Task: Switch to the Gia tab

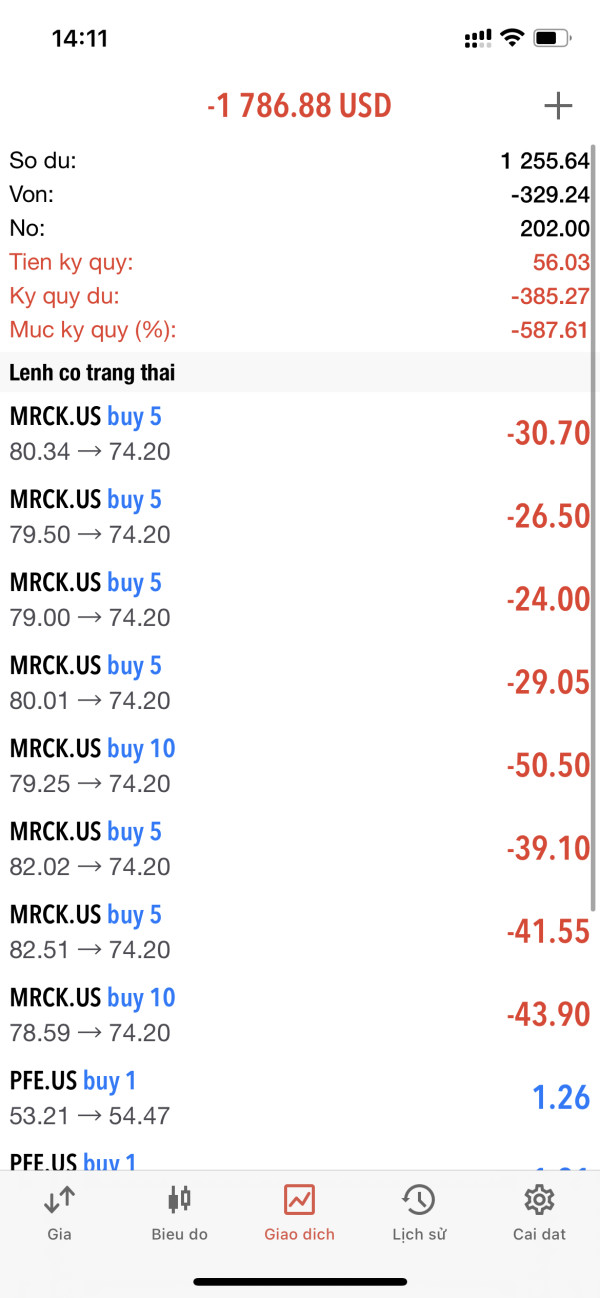Action: (60, 1212)
